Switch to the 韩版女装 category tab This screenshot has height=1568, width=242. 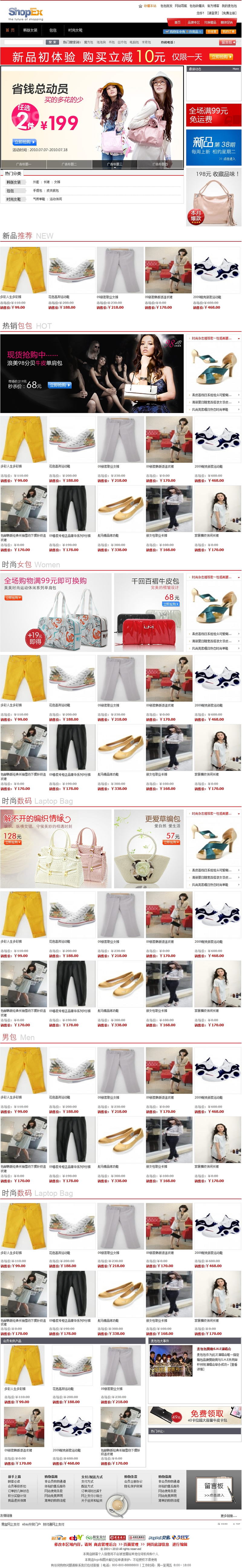(x=30, y=30)
